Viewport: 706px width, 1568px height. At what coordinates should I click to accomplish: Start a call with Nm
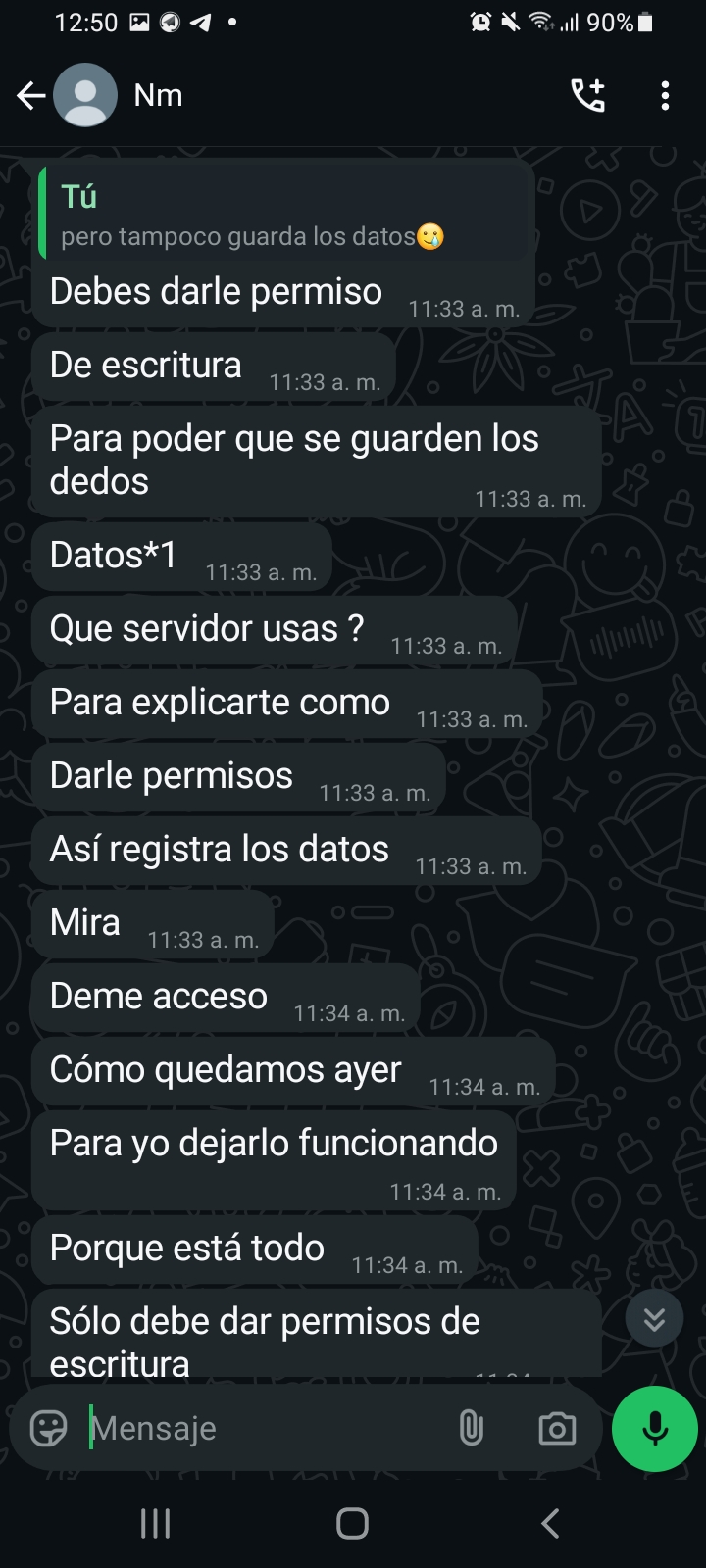(587, 95)
